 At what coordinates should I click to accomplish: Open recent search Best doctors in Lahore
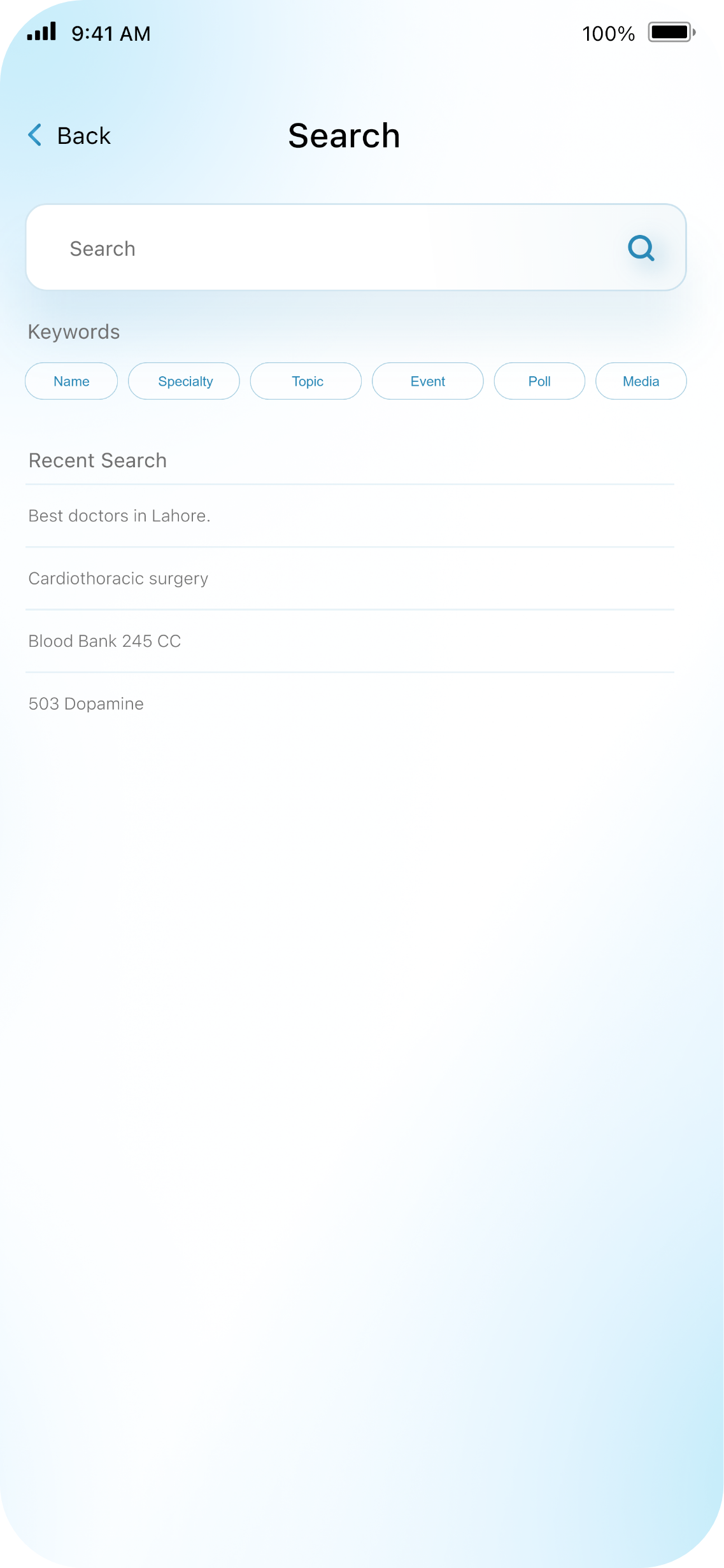[x=120, y=516]
